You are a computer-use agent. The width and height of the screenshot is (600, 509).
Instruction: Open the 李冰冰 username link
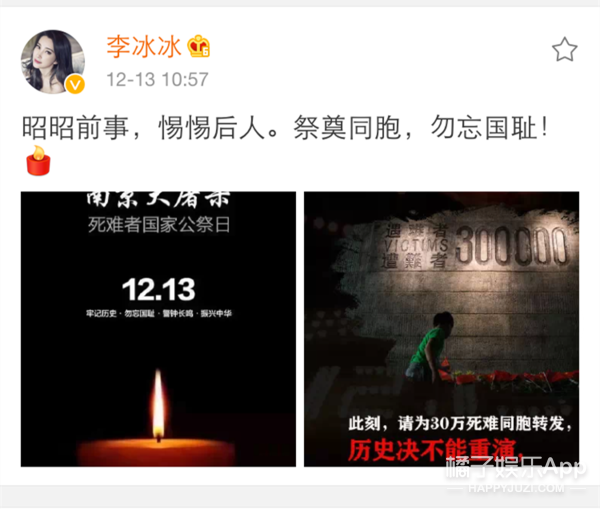(143, 46)
